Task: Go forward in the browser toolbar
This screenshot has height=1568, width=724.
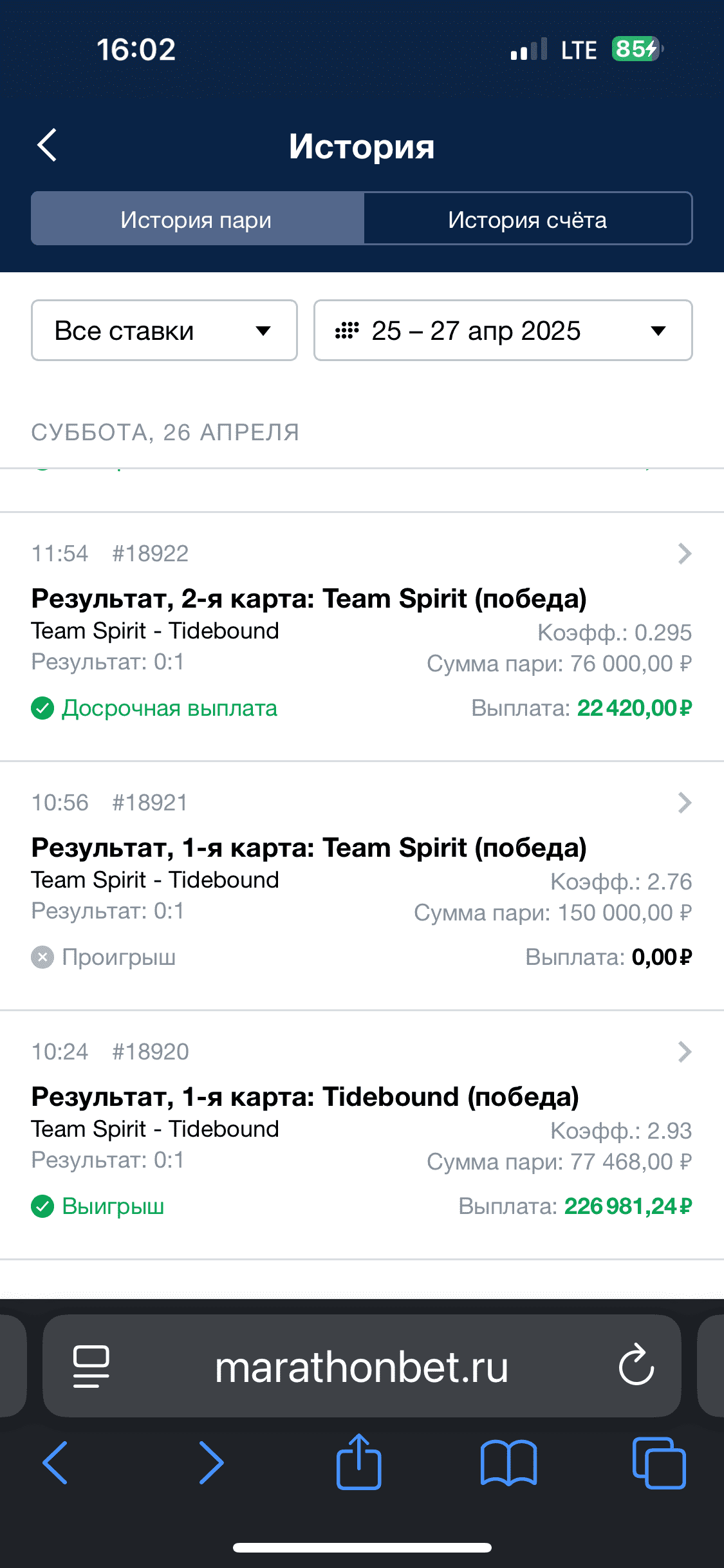Action: [x=210, y=1462]
